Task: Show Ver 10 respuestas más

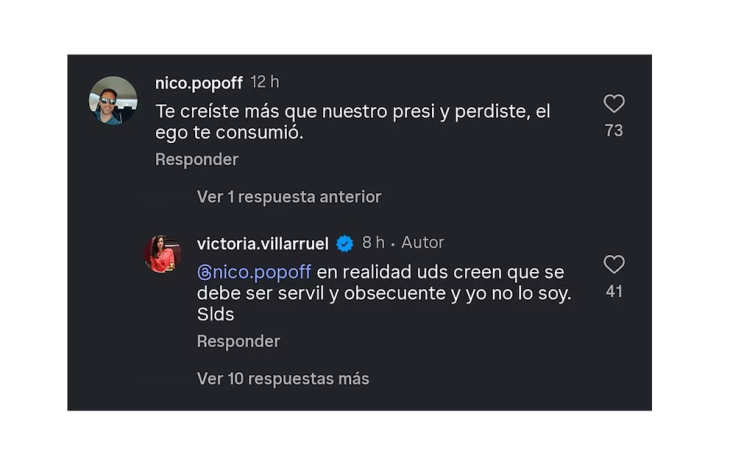Action: coord(283,379)
